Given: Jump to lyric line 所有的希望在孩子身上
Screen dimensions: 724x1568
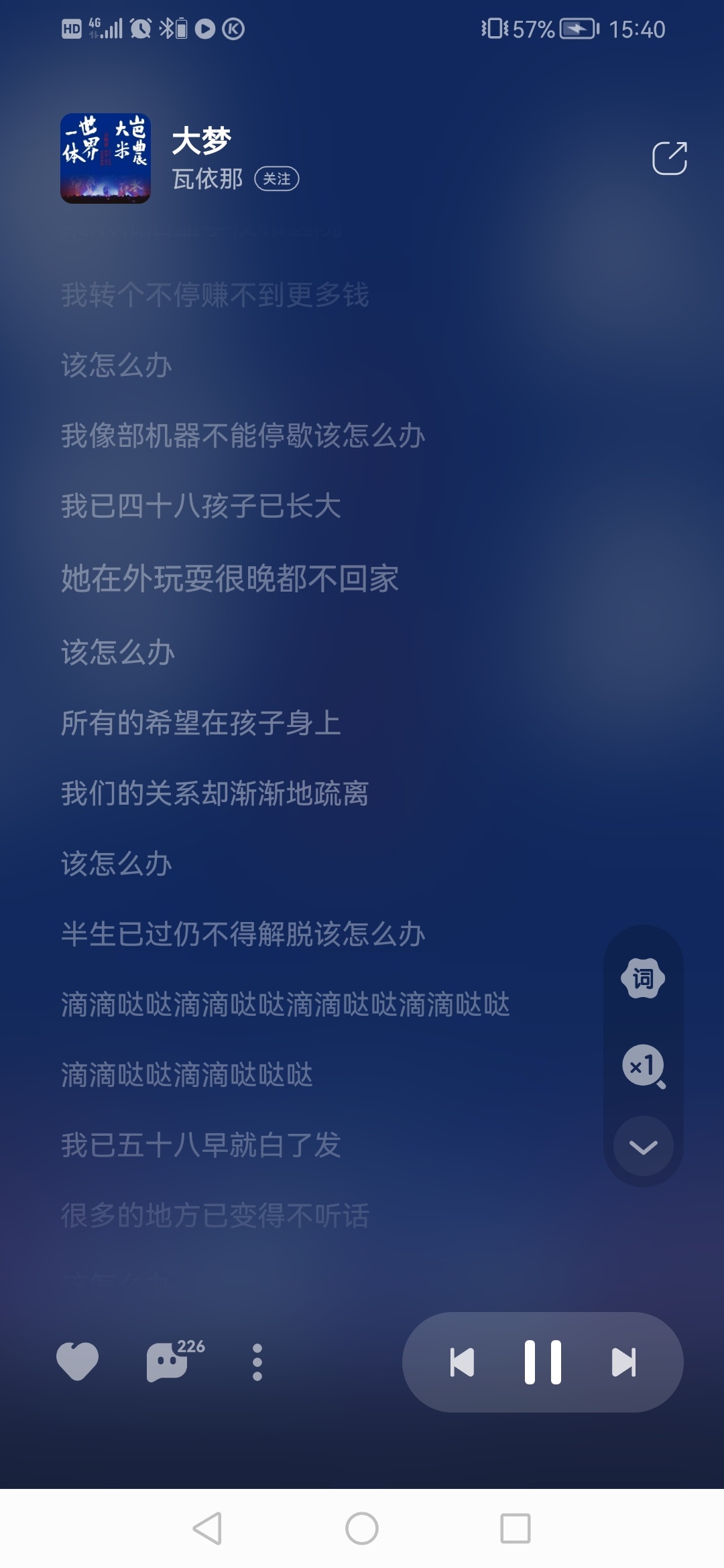Looking at the screenshot, I should [x=201, y=723].
